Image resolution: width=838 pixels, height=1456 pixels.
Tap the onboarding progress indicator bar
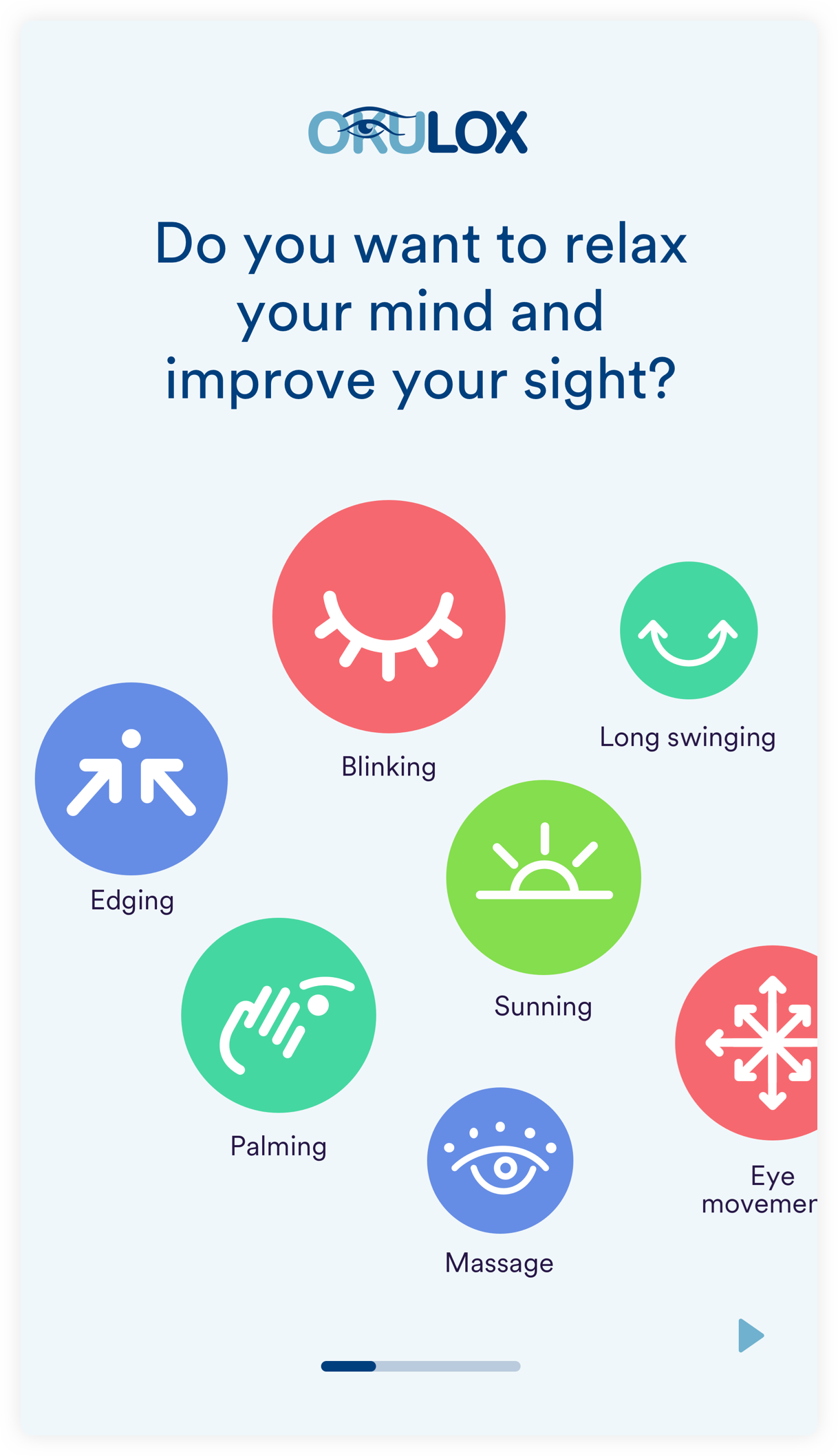pos(420,1366)
